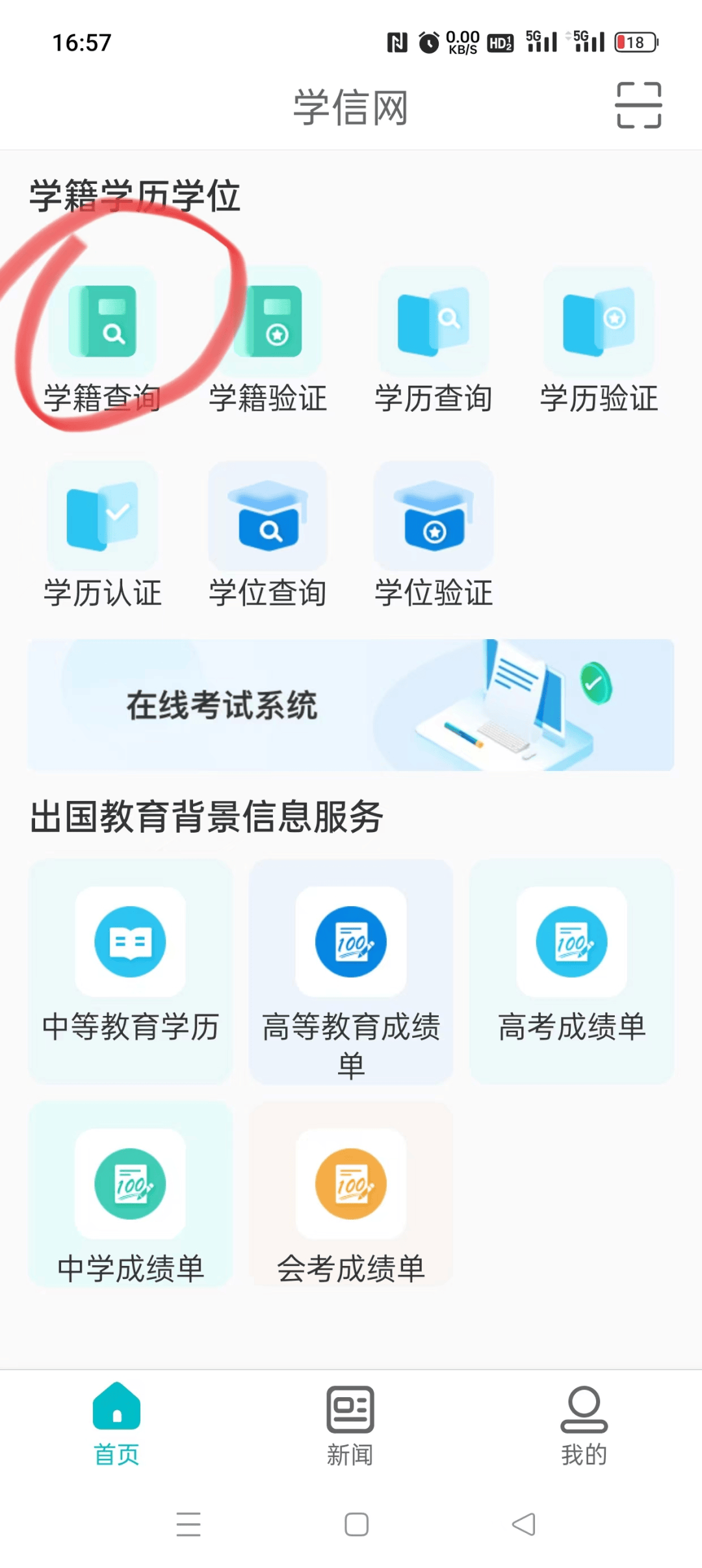Open 会考成绩单 exam transcript service

(x=351, y=1183)
